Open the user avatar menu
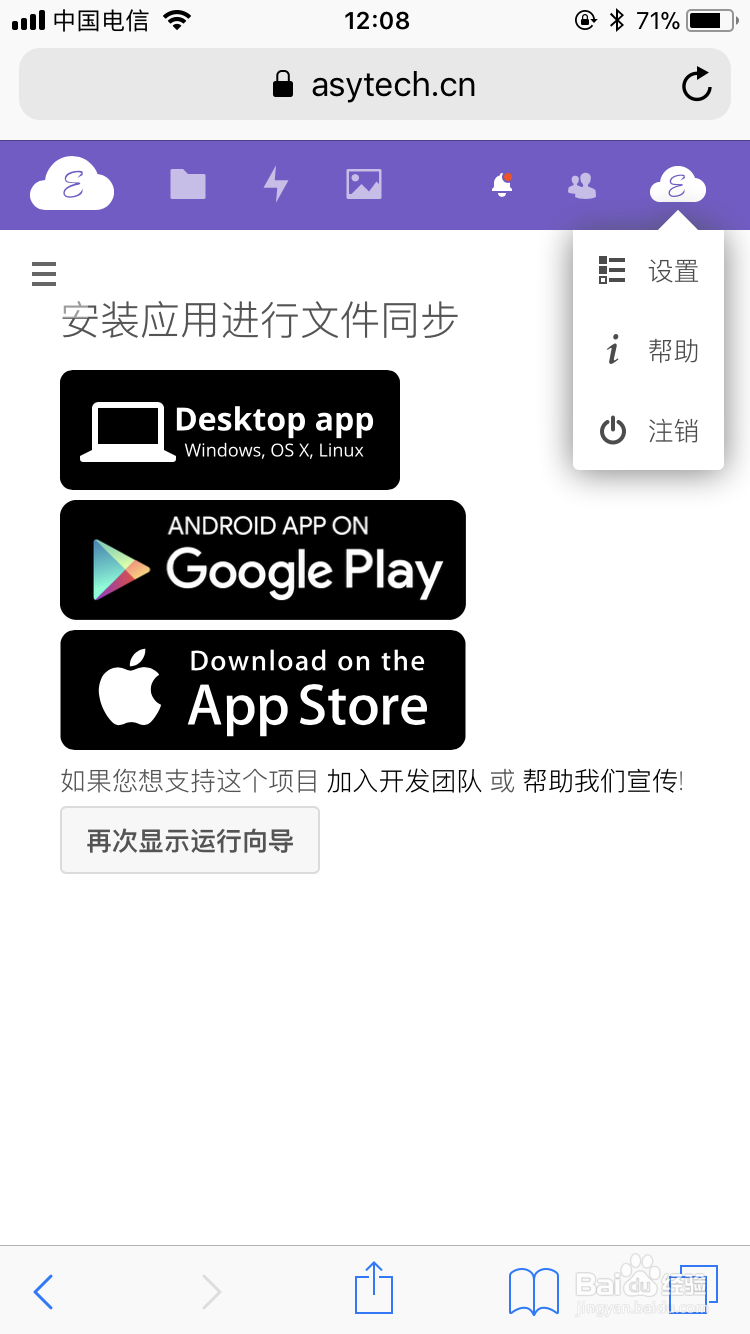Screen dimensions: 750x1334 pyautogui.click(x=678, y=185)
